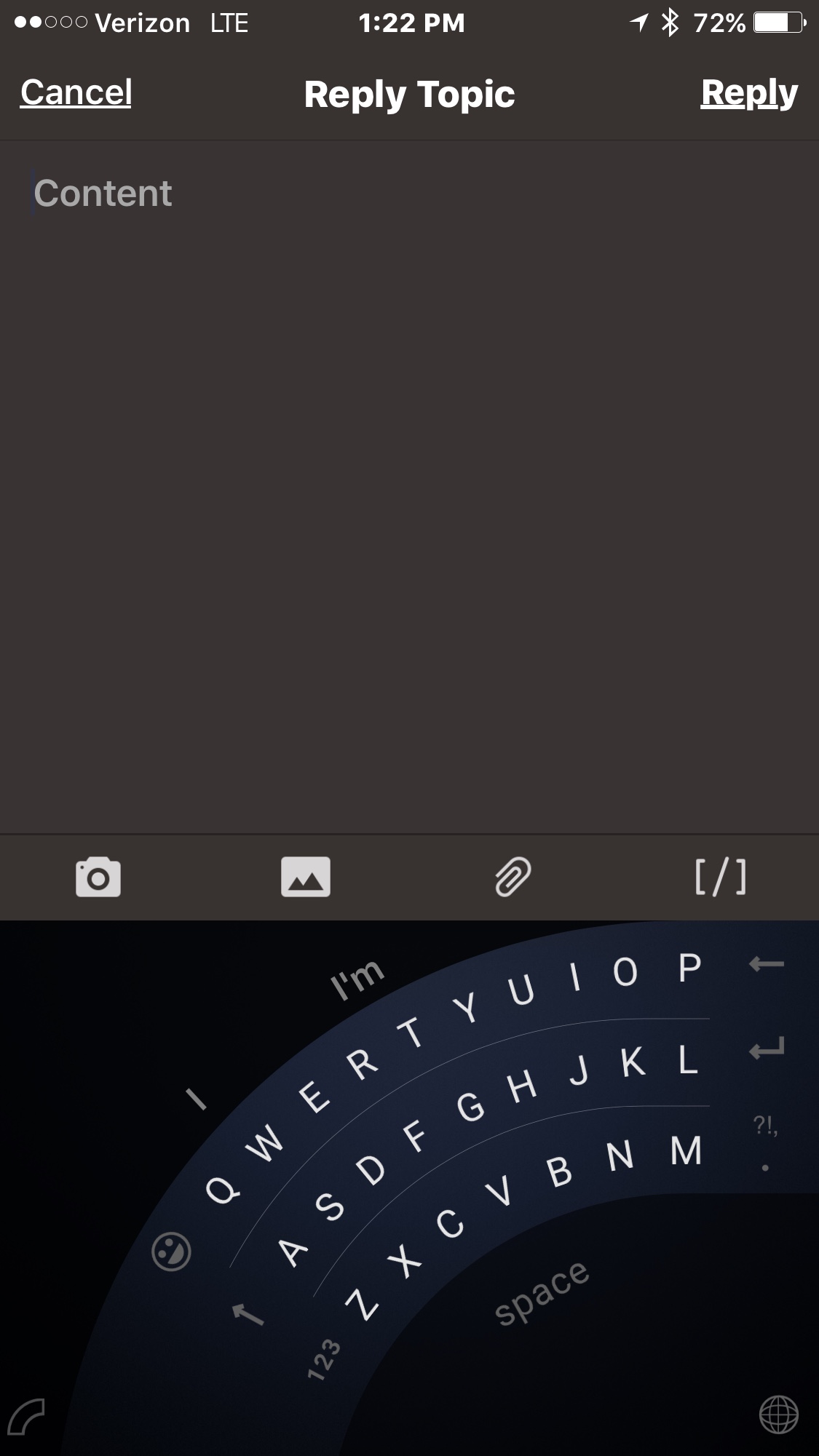
Task: Insert BBCode tags with the bracket icon
Action: pyautogui.click(x=720, y=877)
